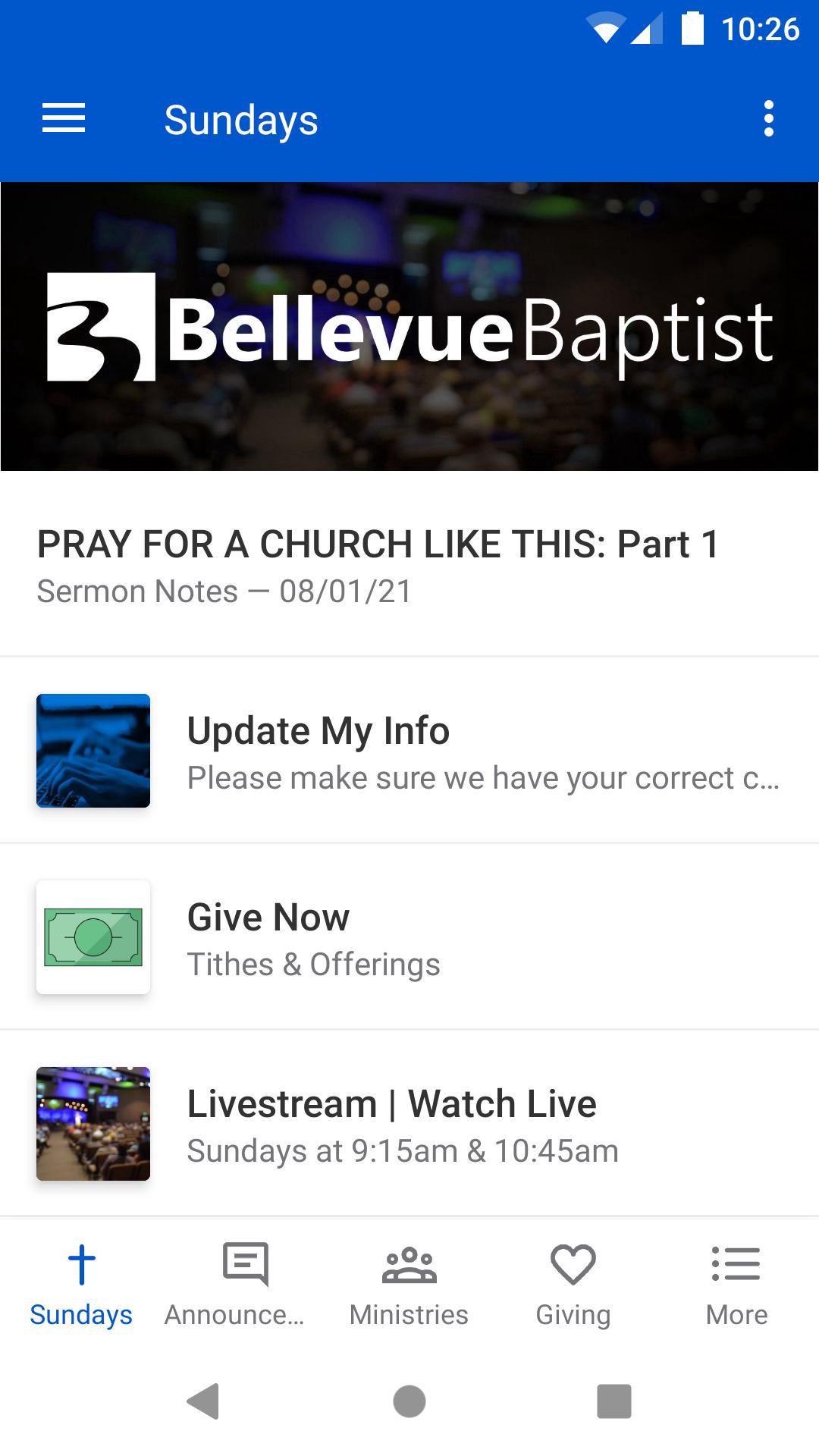Open the three-dot overflow menu
The image size is (819, 1456).
coord(768,119)
